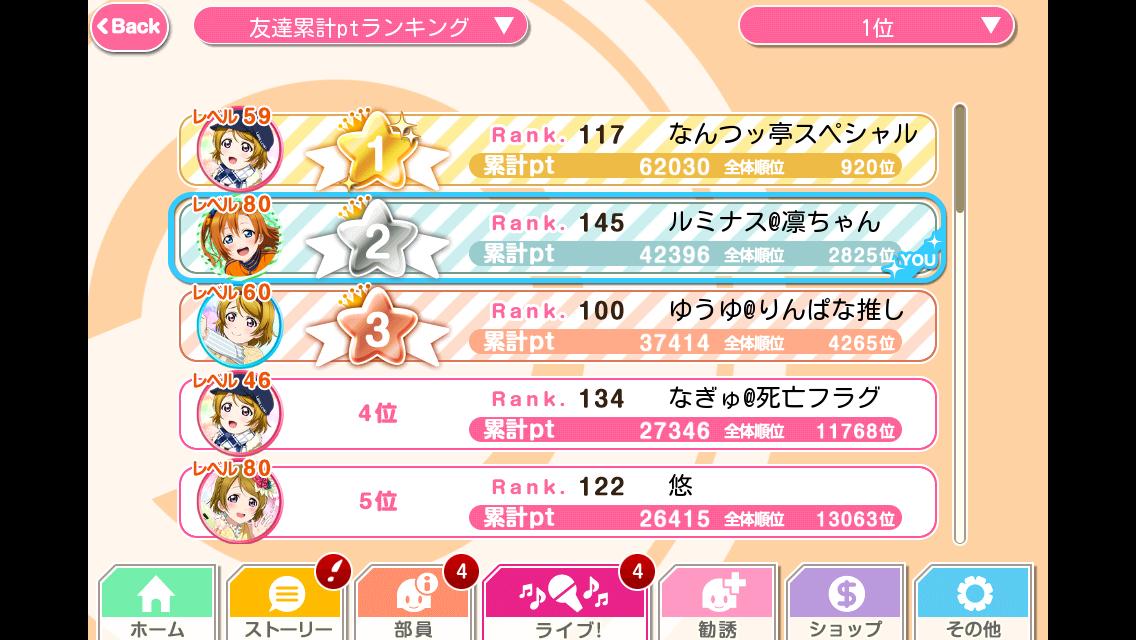The image size is (1136, 640).
Task: Open the ストーリー tab
Action: point(287,605)
